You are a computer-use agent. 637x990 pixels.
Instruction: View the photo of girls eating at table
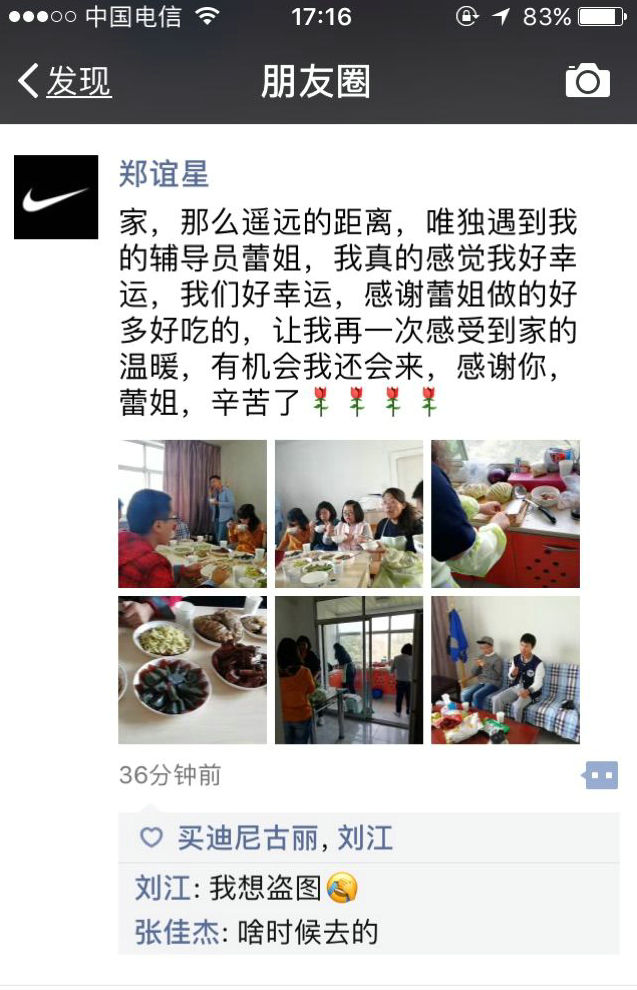pyautogui.click(x=349, y=514)
